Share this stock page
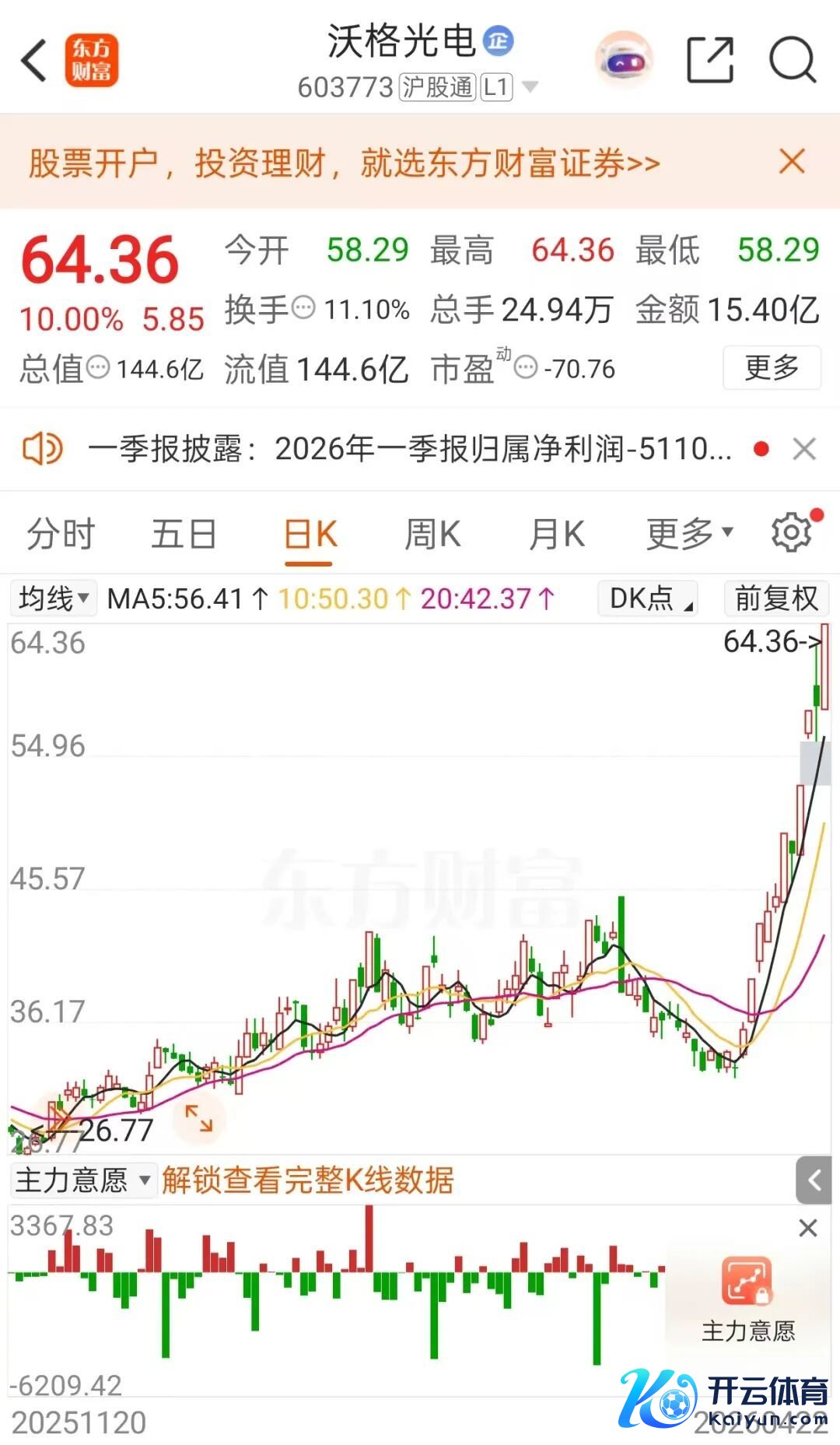Viewport: 840px width, 1445px height. (710, 60)
